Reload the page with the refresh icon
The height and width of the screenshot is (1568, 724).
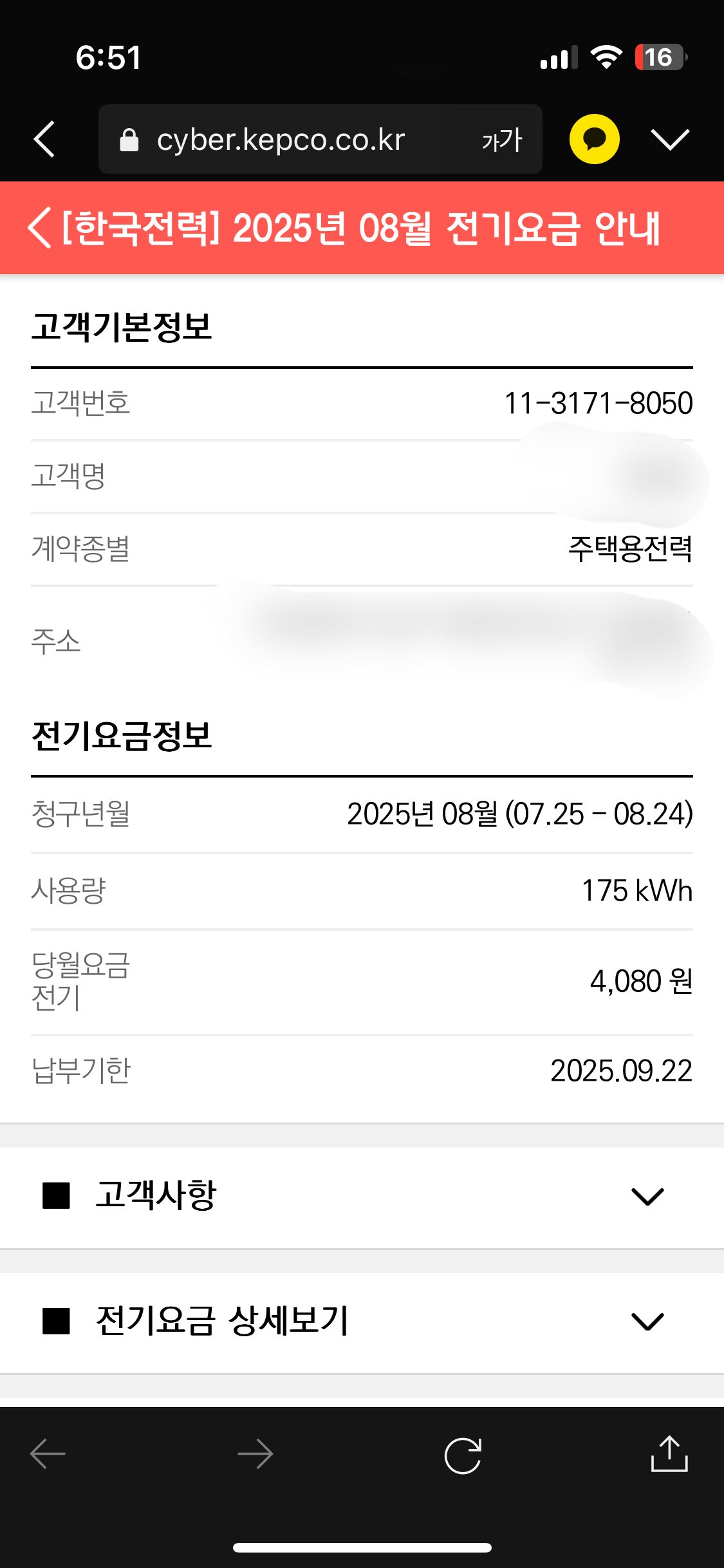point(463,1455)
